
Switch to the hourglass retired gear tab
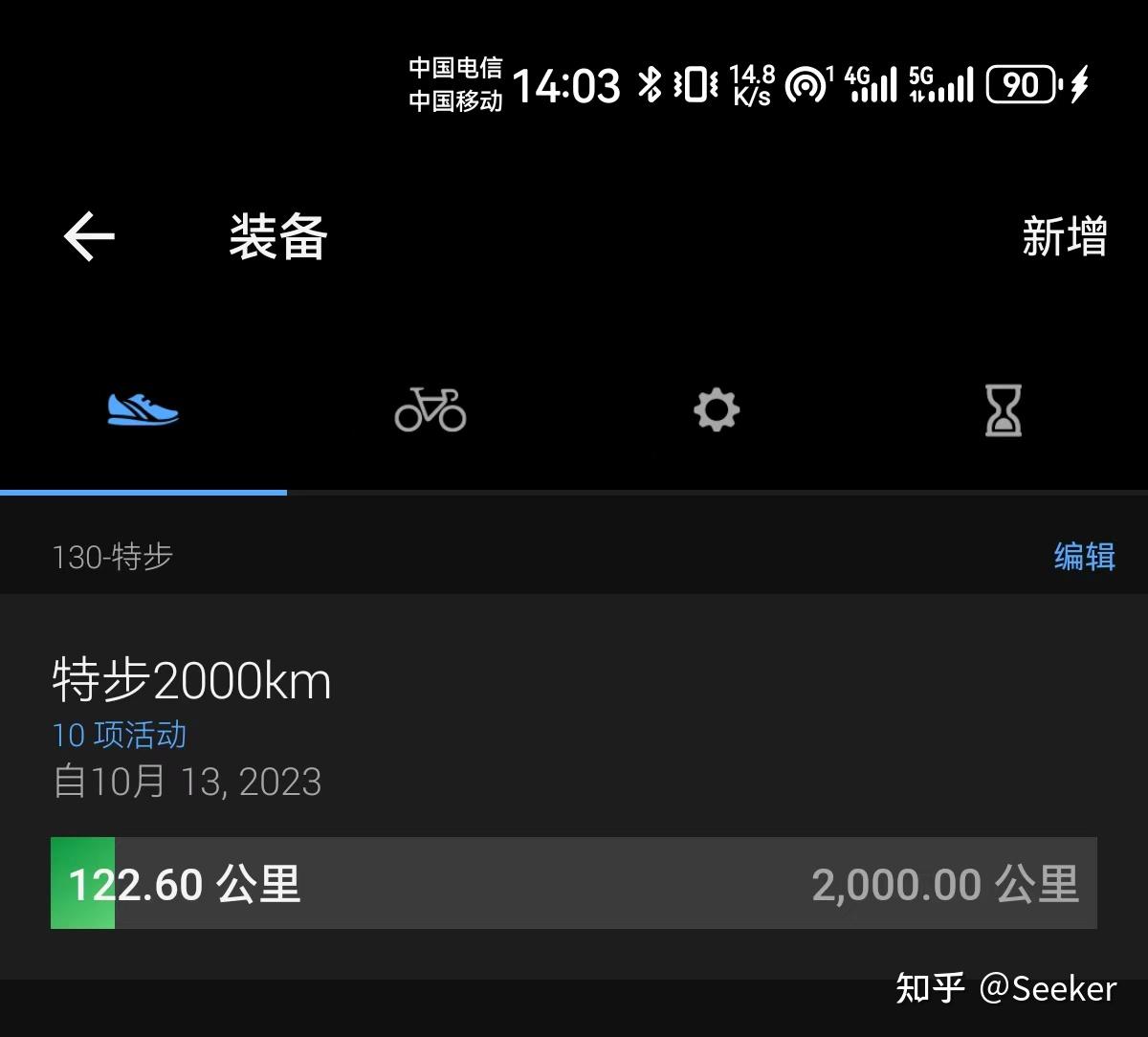tap(1004, 410)
